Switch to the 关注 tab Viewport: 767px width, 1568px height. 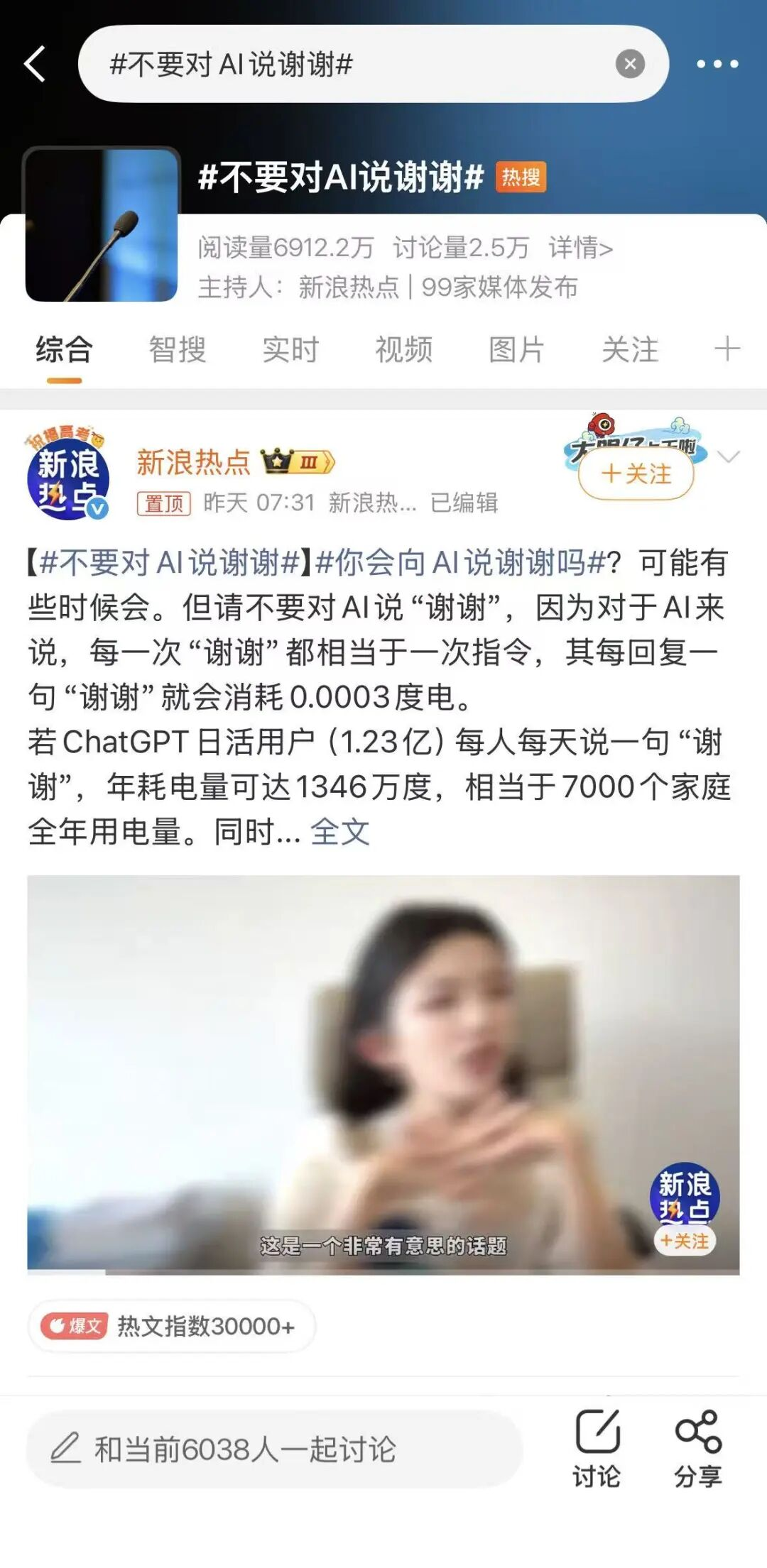[630, 350]
